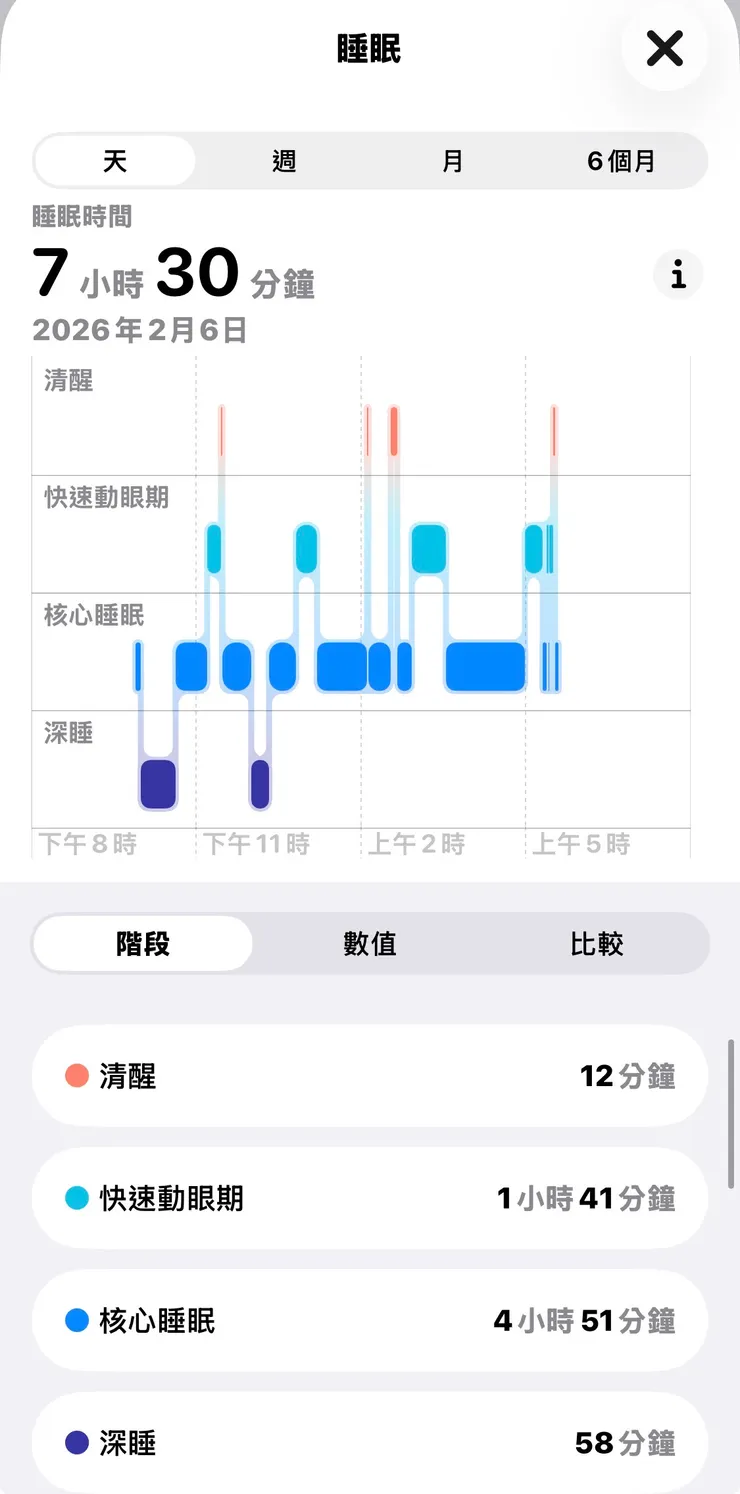Select the 階段 segment

click(141, 943)
